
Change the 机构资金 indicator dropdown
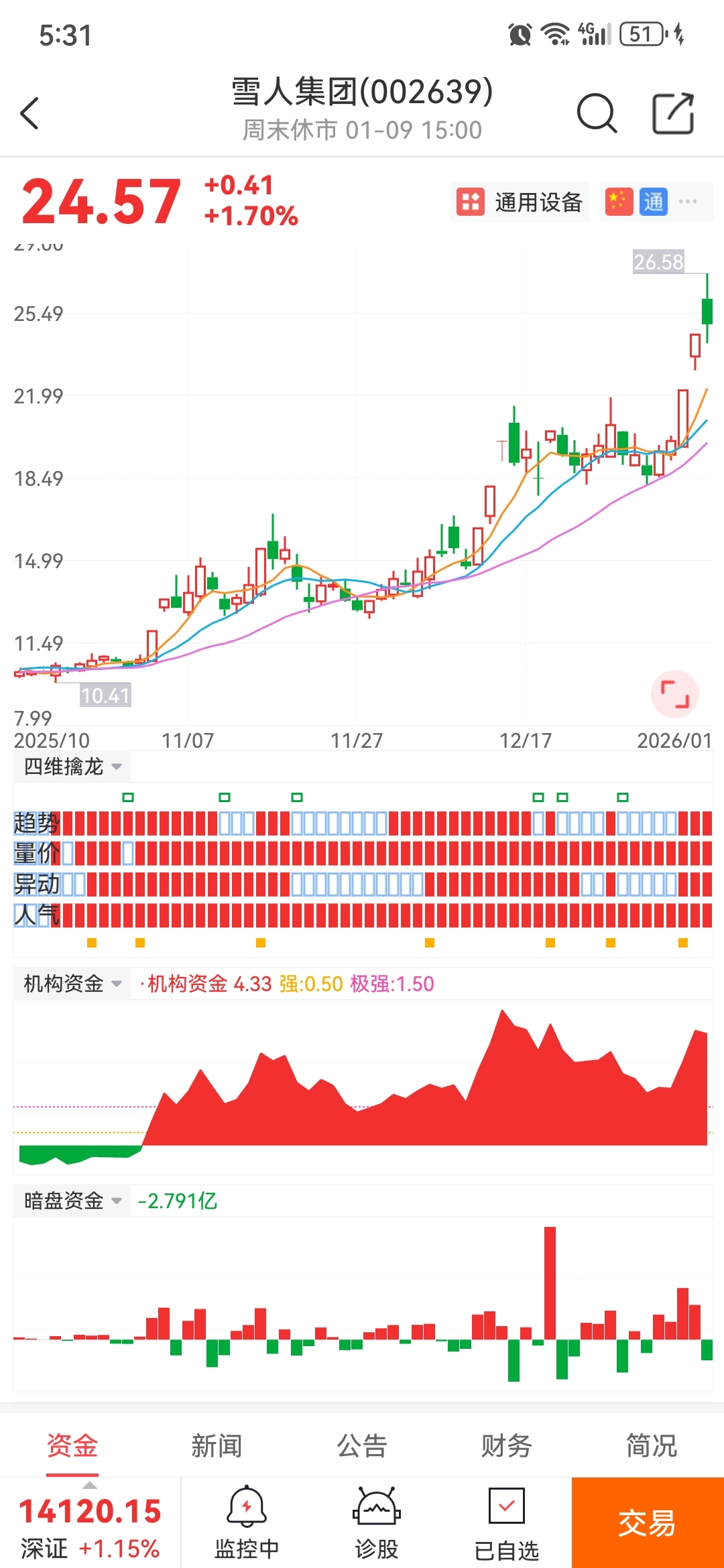pyautogui.click(x=72, y=984)
